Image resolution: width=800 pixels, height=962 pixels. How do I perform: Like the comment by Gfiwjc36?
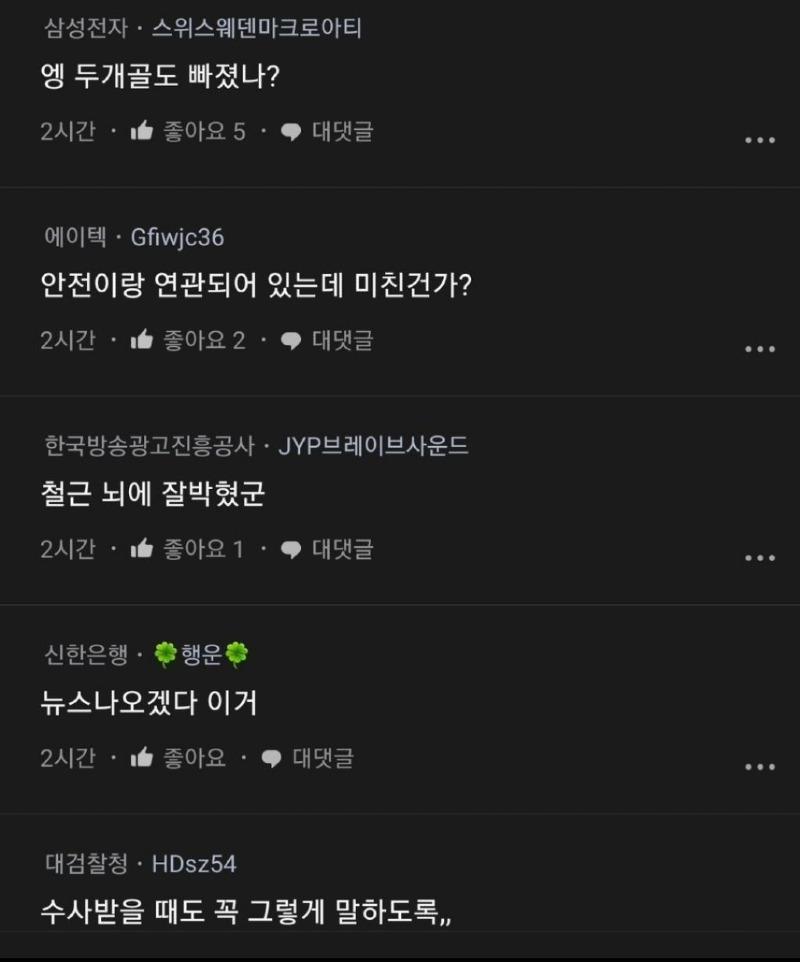(x=187, y=341)
